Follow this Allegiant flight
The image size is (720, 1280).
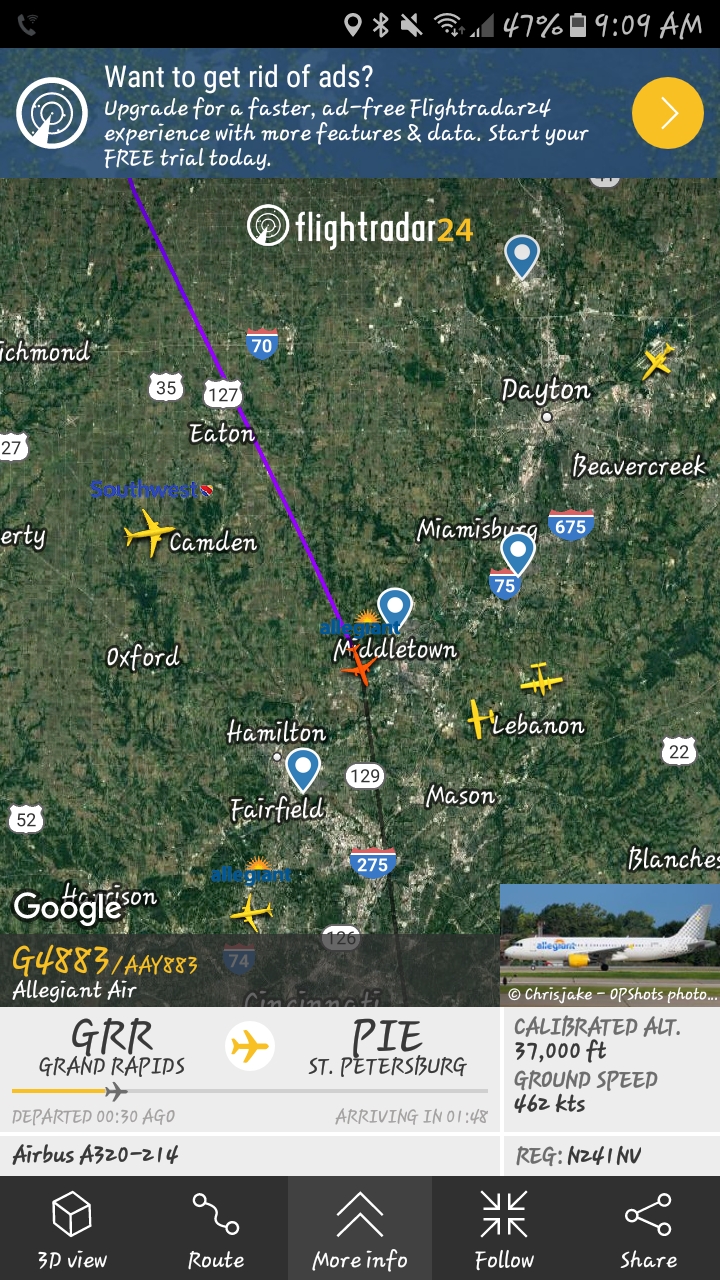click(504, 1228)
